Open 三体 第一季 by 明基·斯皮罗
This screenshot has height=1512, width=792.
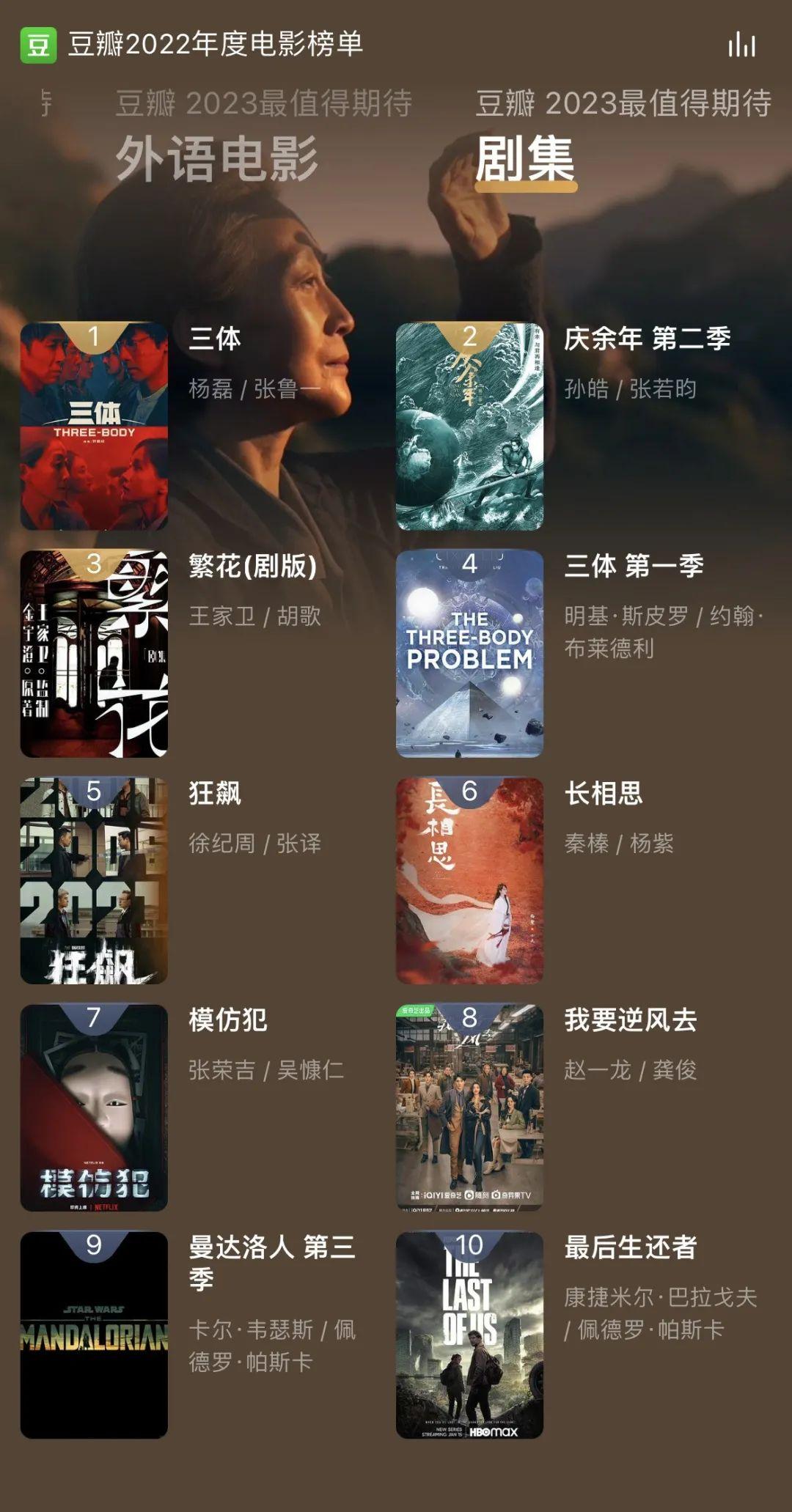(x=469, y=653)
